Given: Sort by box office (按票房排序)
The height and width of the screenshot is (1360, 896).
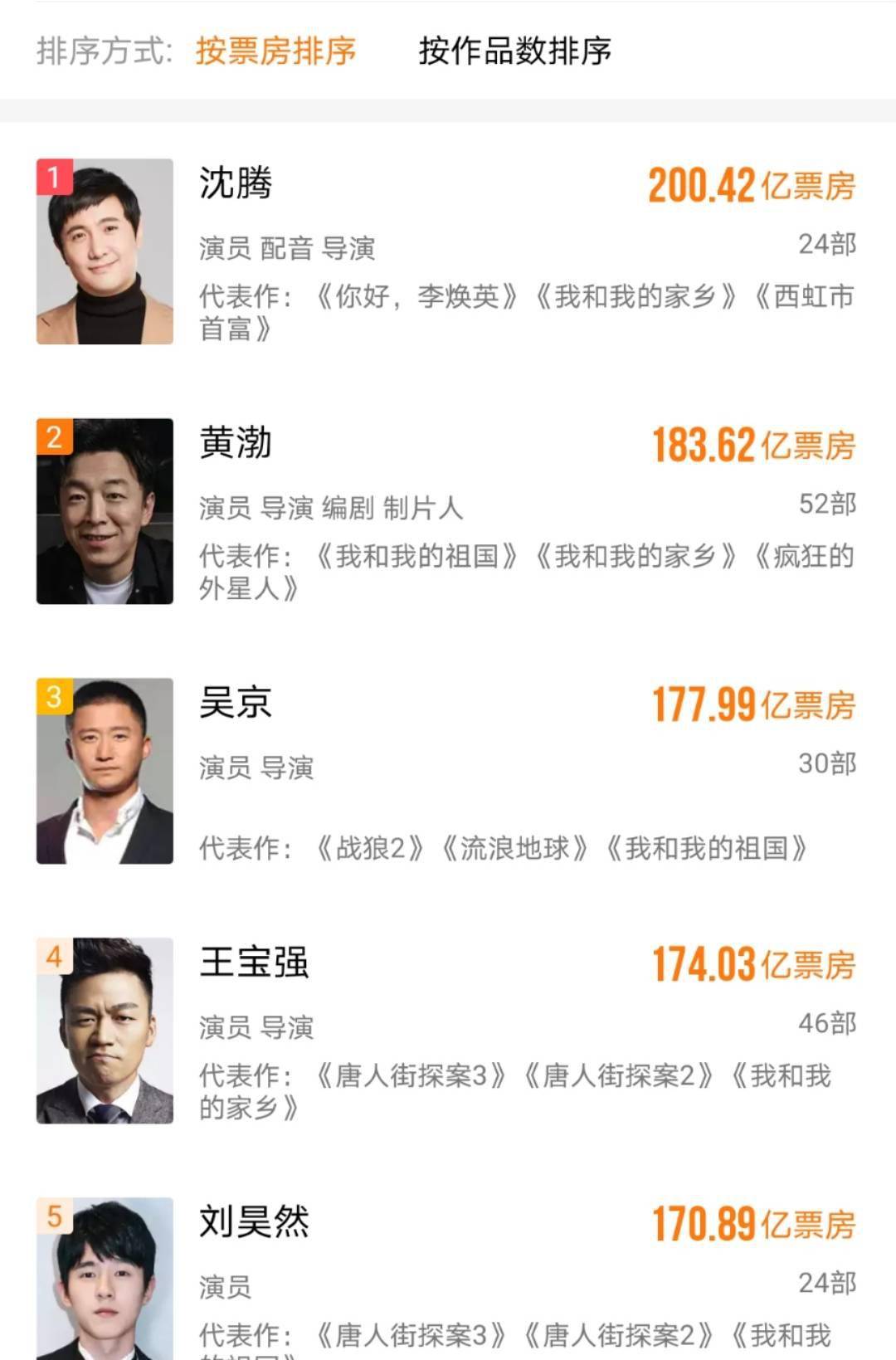Looking at the screenshot, I should point(275,51).
